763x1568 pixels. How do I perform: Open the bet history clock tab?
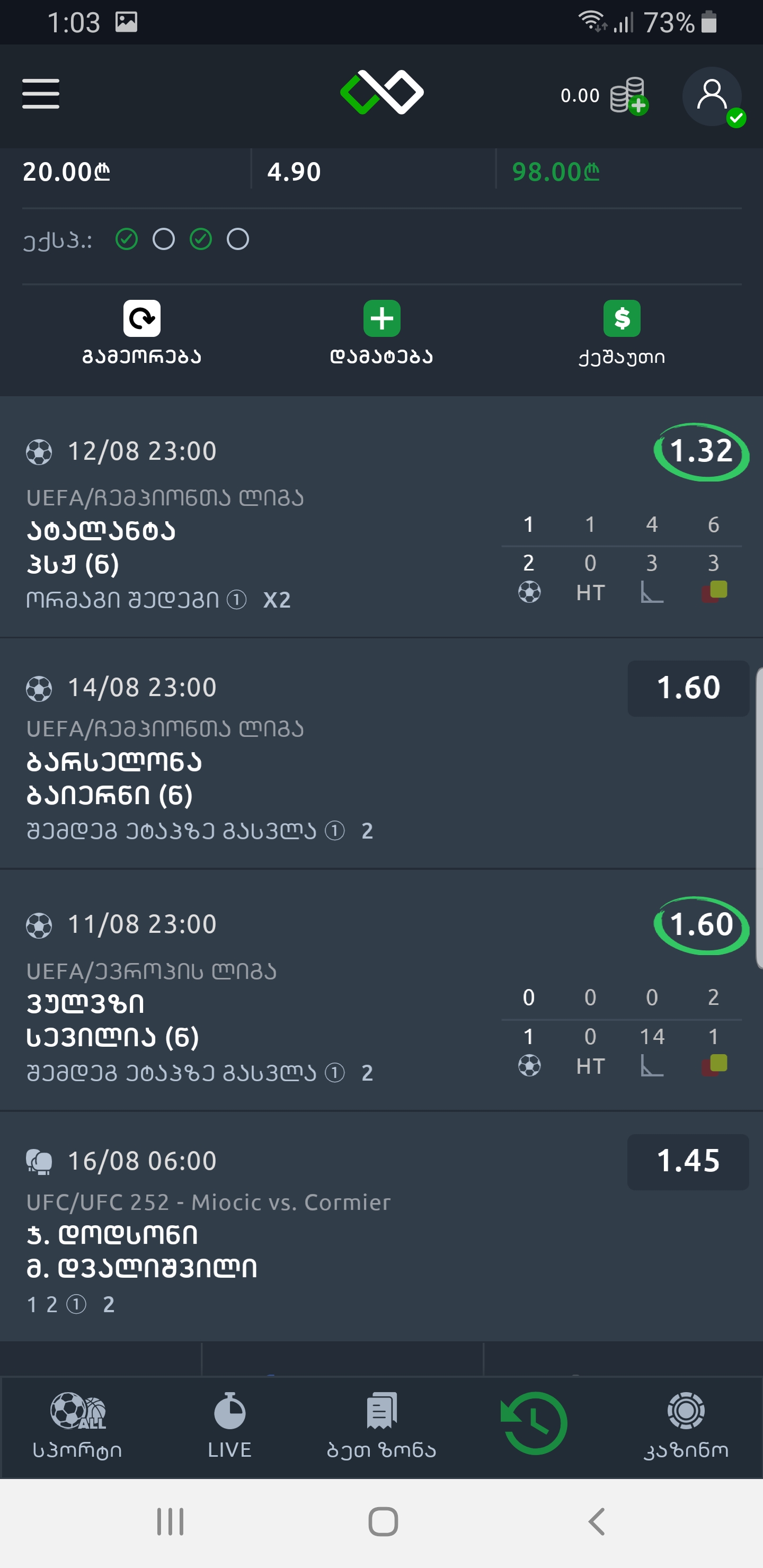point(534,1423)
